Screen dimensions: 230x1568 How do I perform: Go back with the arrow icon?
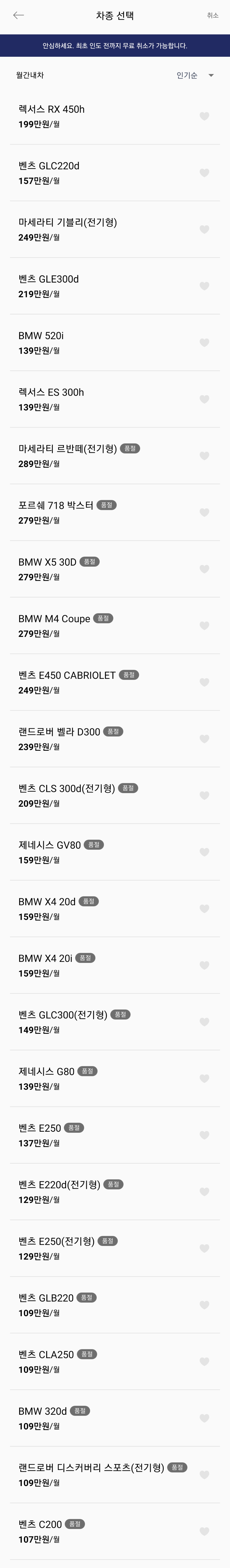pos(18,15)
